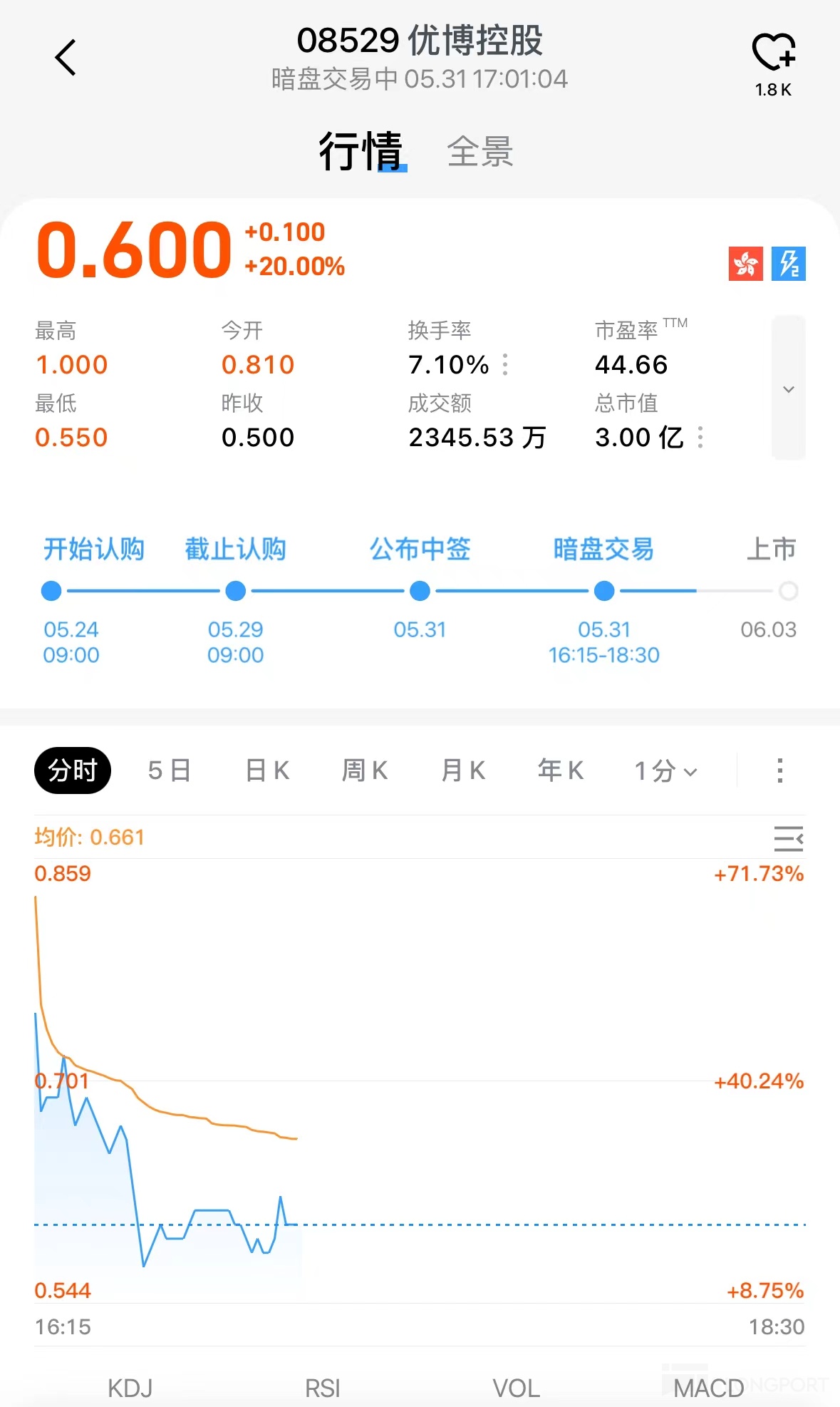Image resolution: width=840 pixels, height=1407 pixels.
Task: Select the MACD indicator
Action: click(708, 1388)
